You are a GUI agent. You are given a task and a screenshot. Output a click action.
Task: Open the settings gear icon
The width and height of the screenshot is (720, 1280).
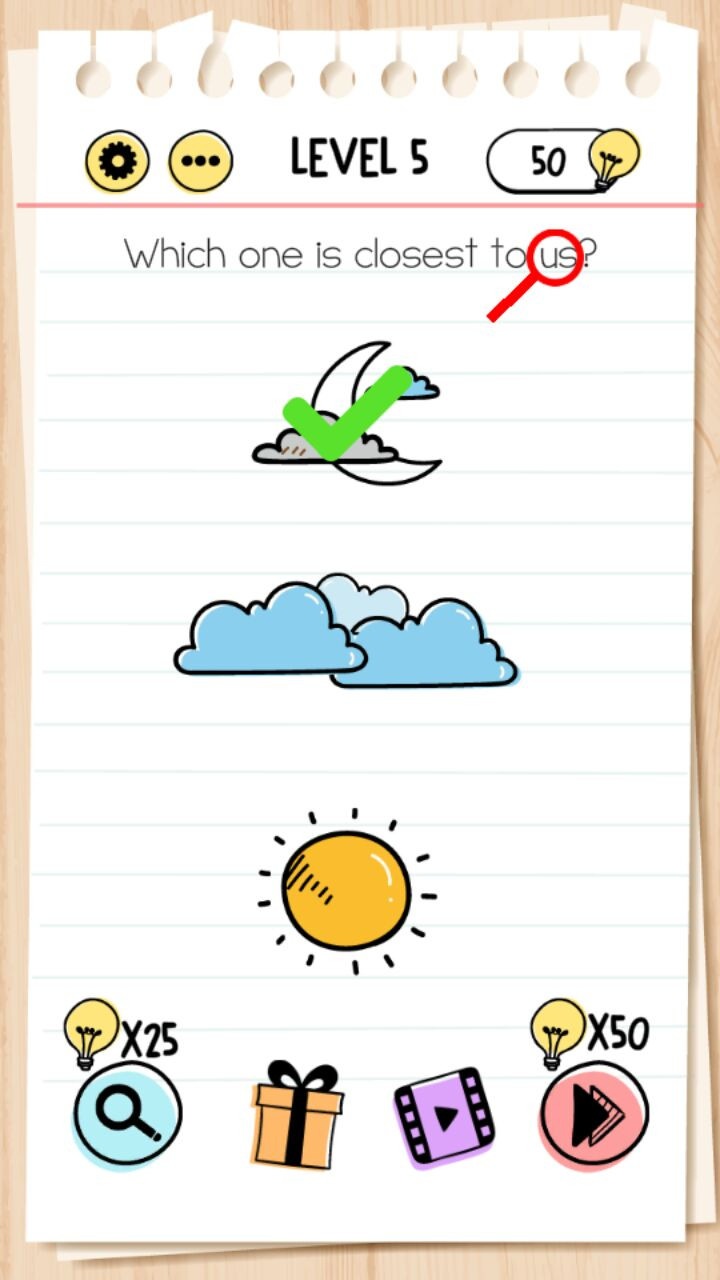[117, 162]
